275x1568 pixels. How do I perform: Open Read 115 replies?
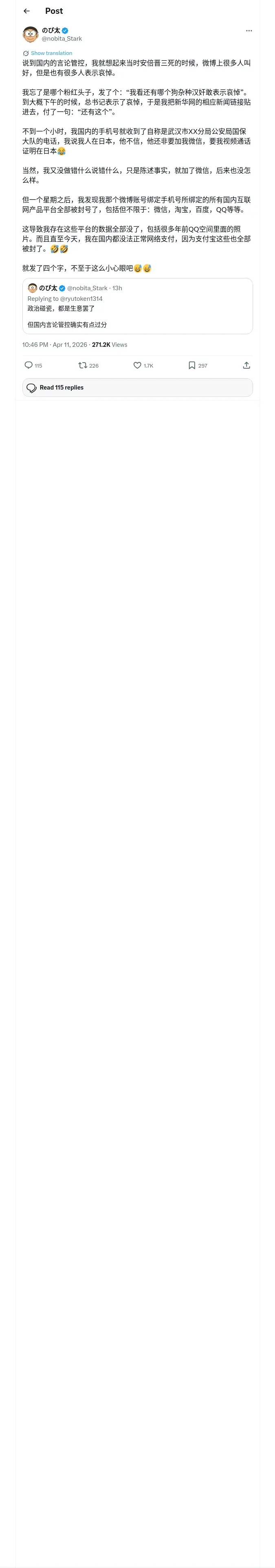click(137, 388)
